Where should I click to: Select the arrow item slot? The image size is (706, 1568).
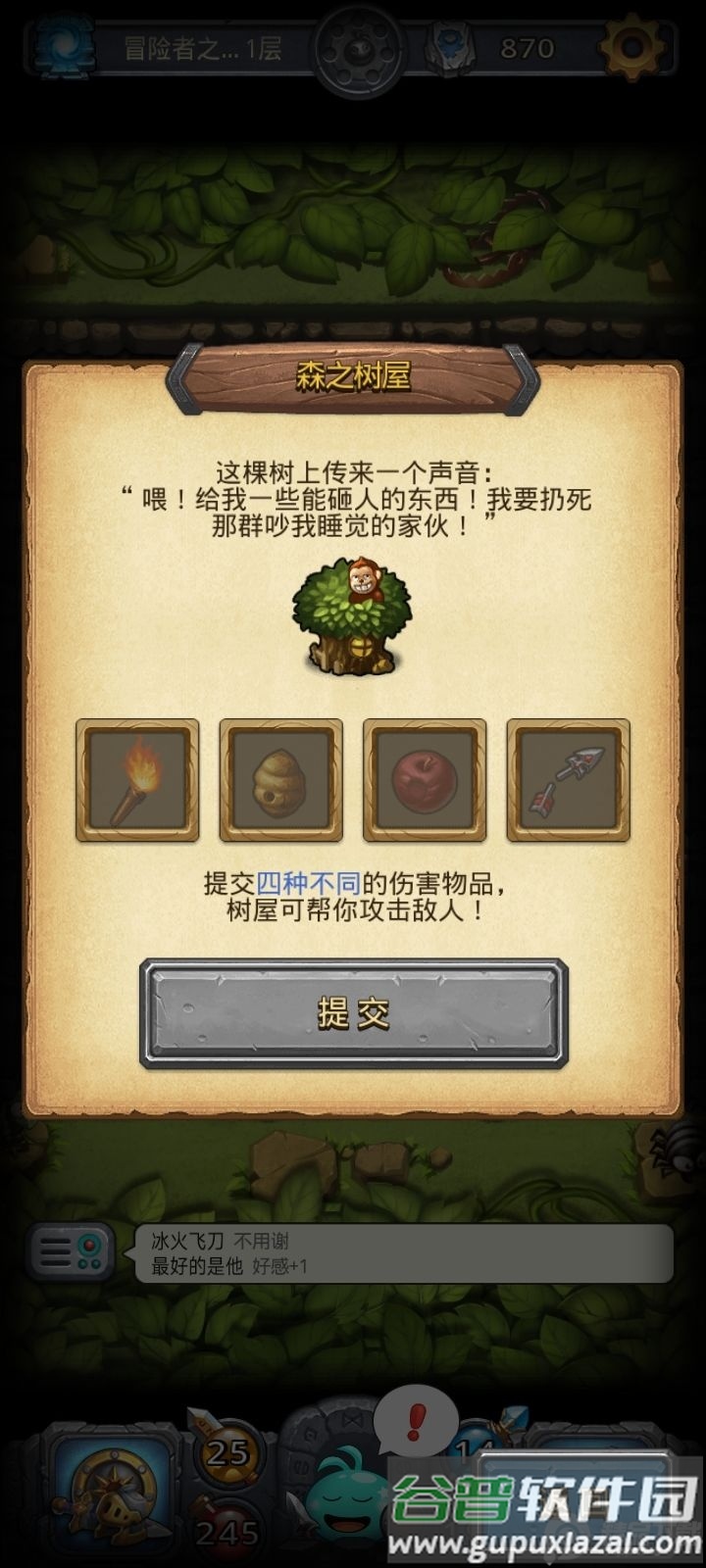(568, 780)
